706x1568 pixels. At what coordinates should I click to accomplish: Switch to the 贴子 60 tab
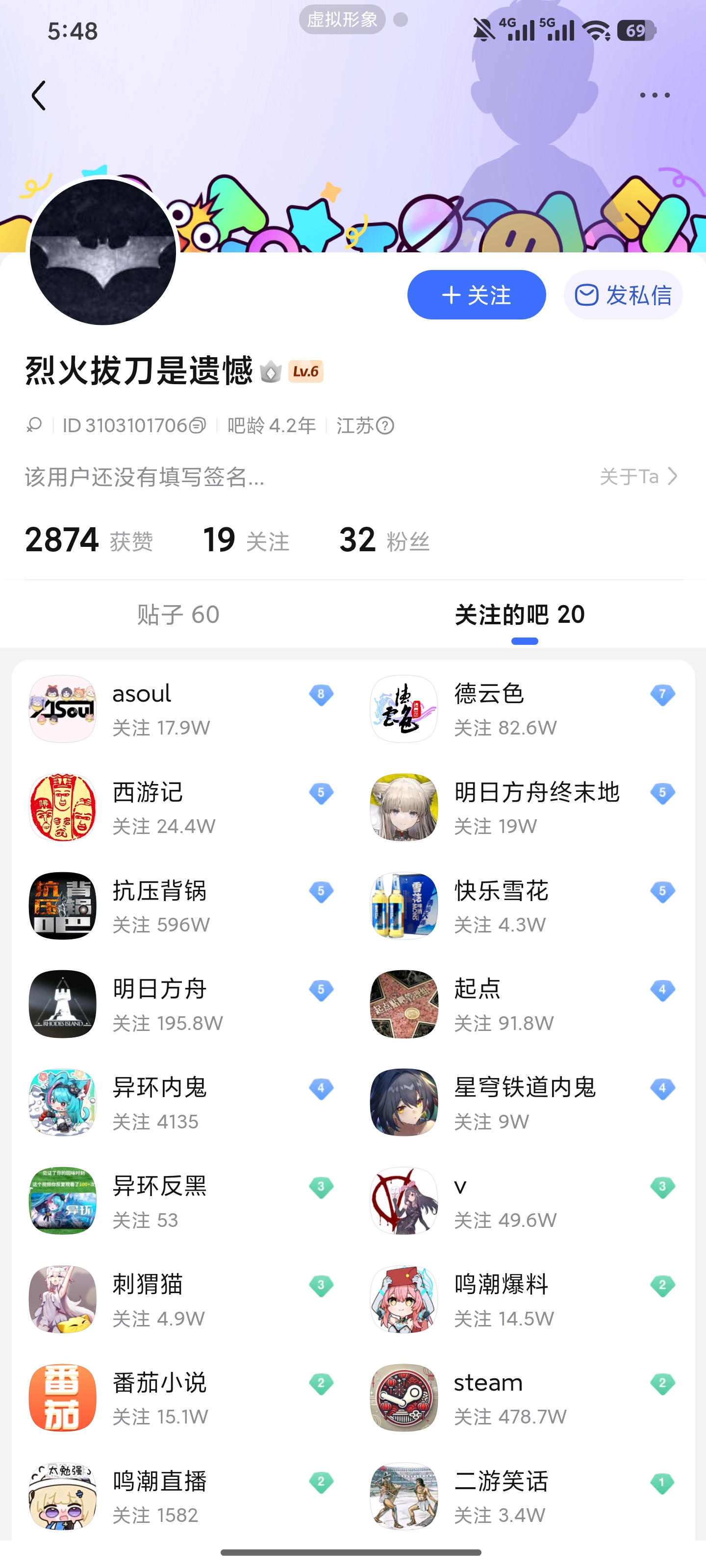click(x=178, y=614)
